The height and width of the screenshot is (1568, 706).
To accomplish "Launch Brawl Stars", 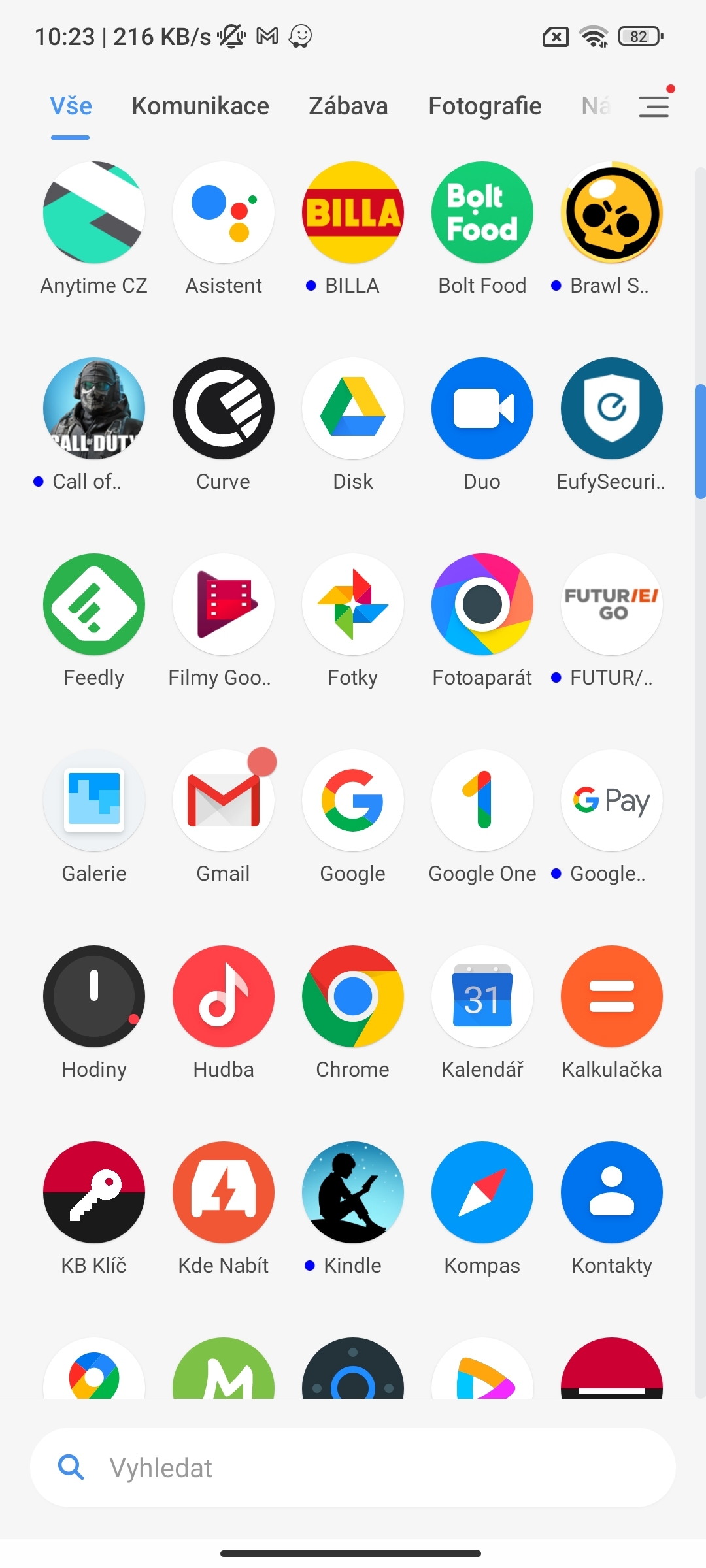I will pos(611,212).
